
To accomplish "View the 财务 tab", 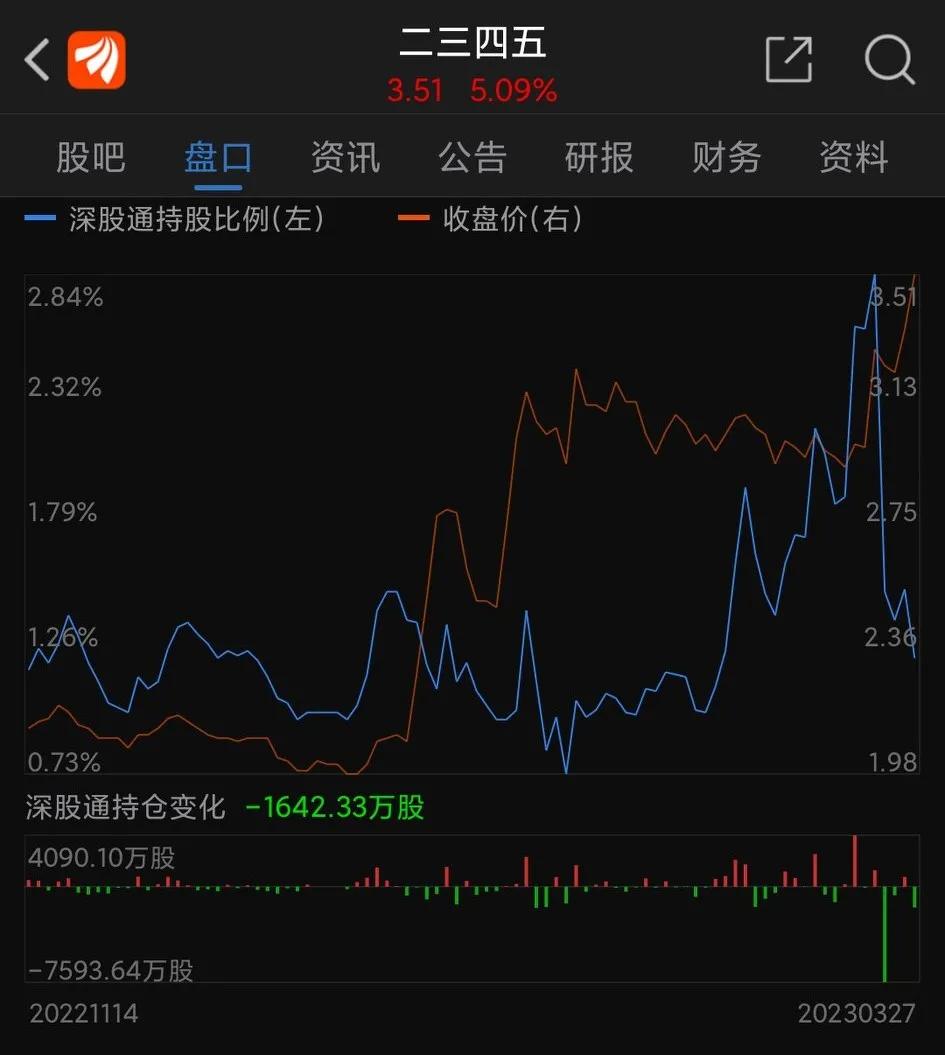I will (x=726, y=157).
